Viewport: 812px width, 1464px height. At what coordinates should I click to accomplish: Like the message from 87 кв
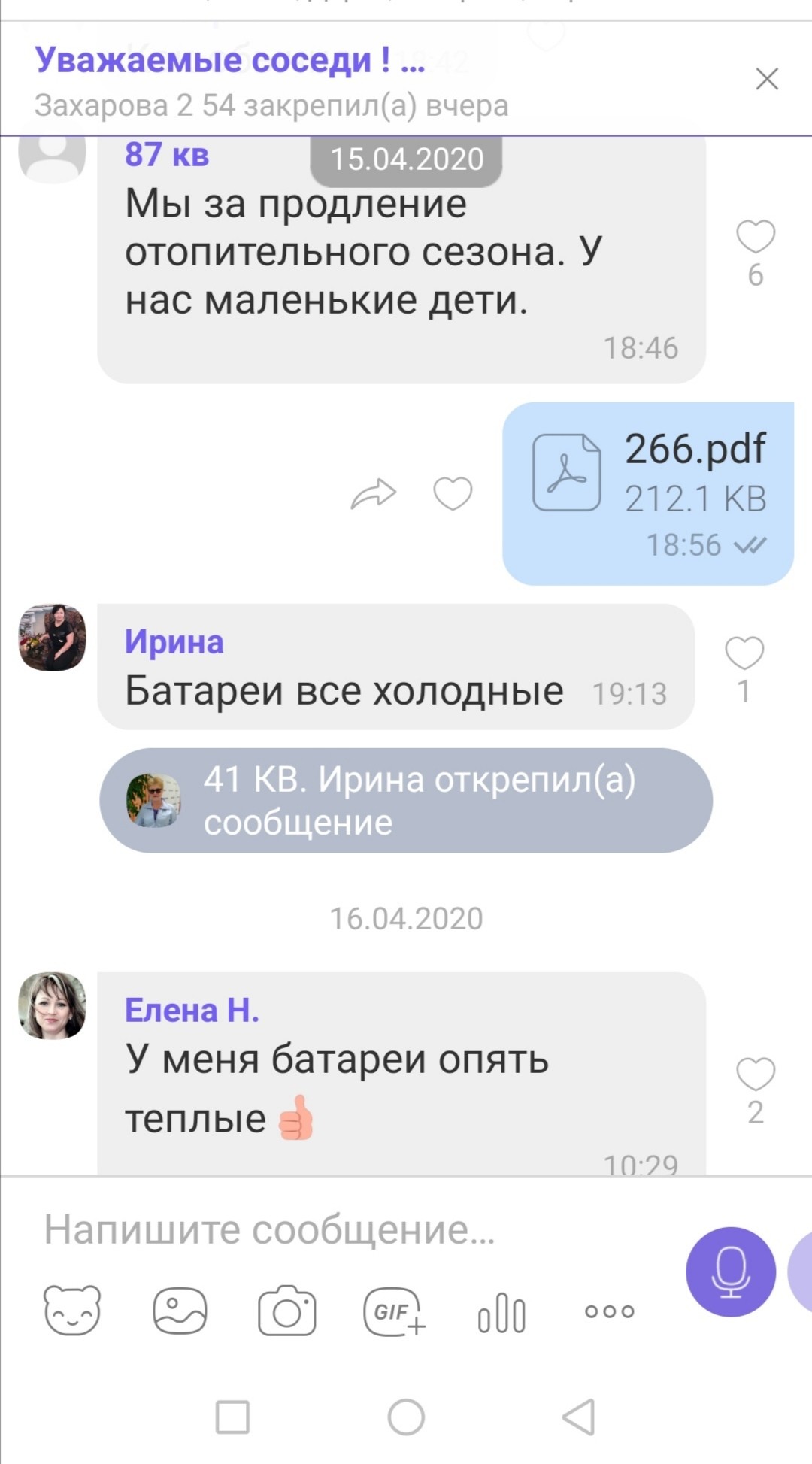click(x=755, y=238)
